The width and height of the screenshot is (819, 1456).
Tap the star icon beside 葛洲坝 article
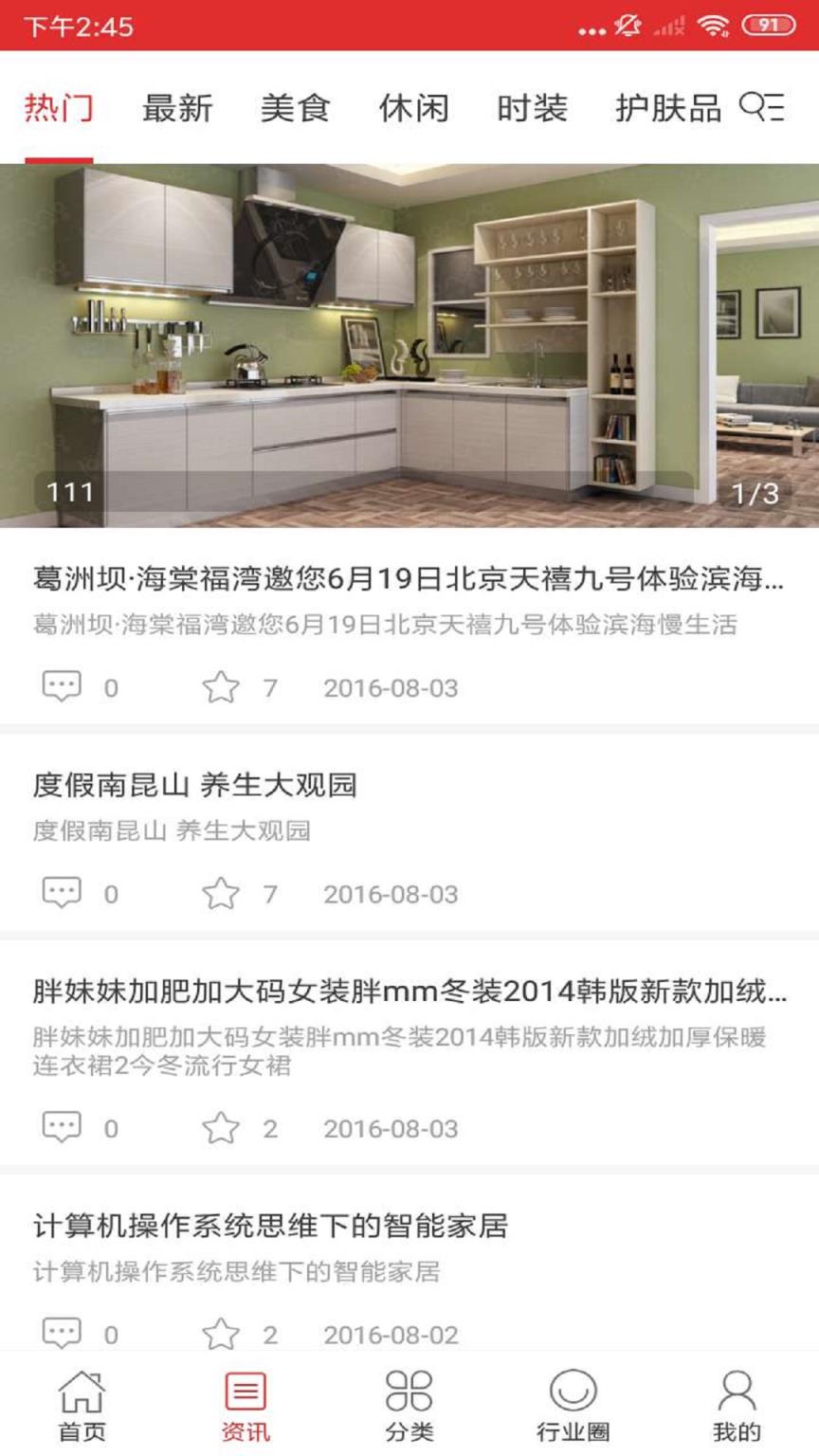[x=223, y=687]
